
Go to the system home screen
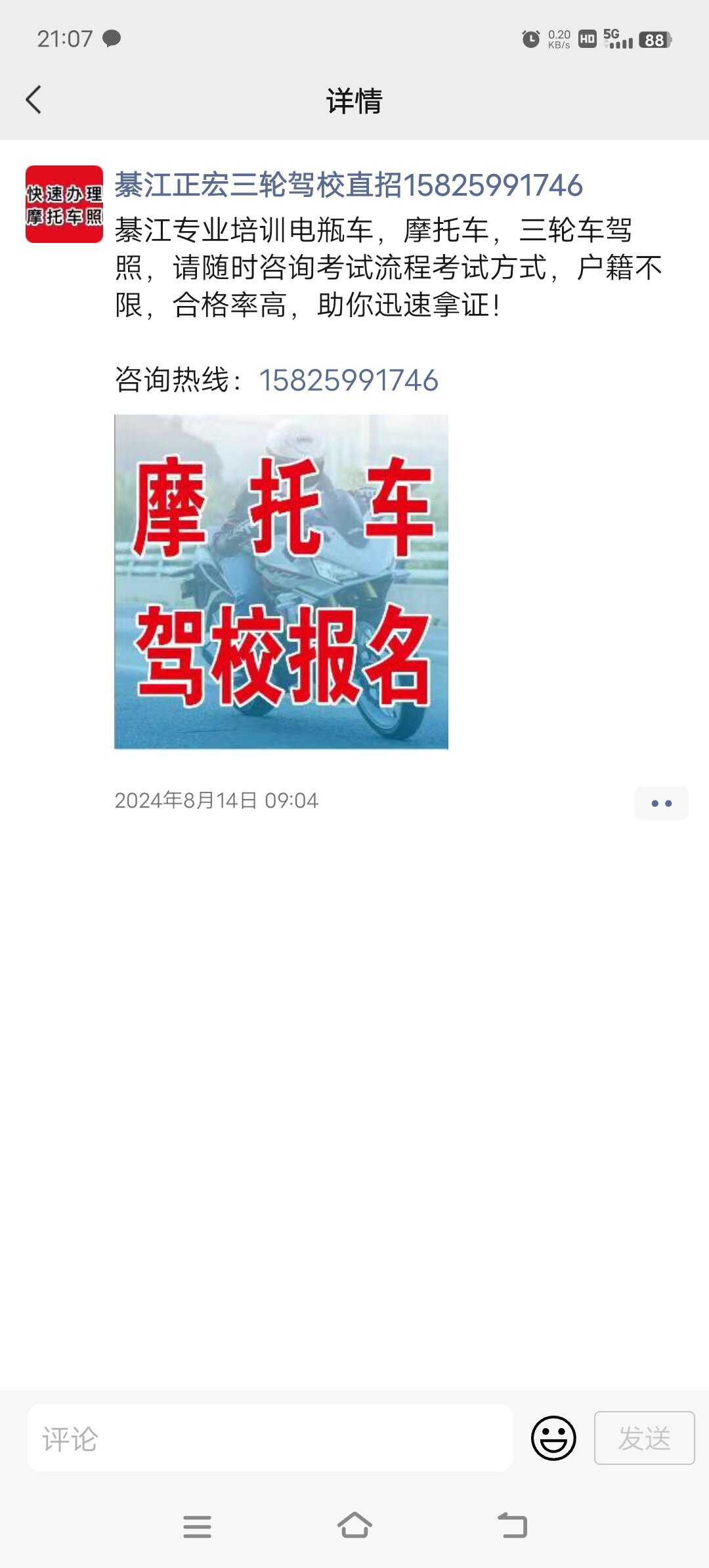(x=354, y=1526)
